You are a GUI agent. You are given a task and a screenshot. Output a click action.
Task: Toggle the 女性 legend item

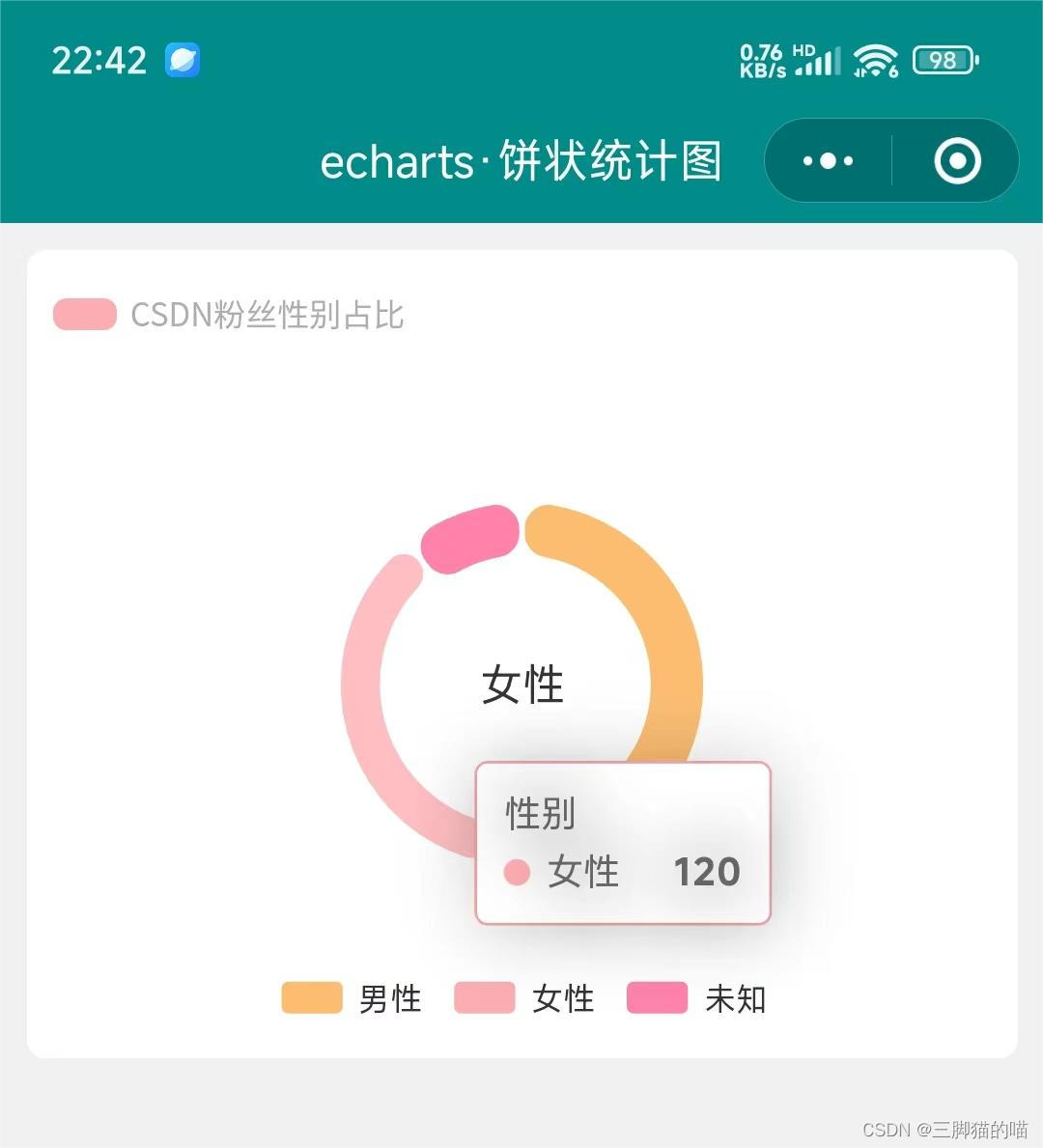[x=524, y=998]
